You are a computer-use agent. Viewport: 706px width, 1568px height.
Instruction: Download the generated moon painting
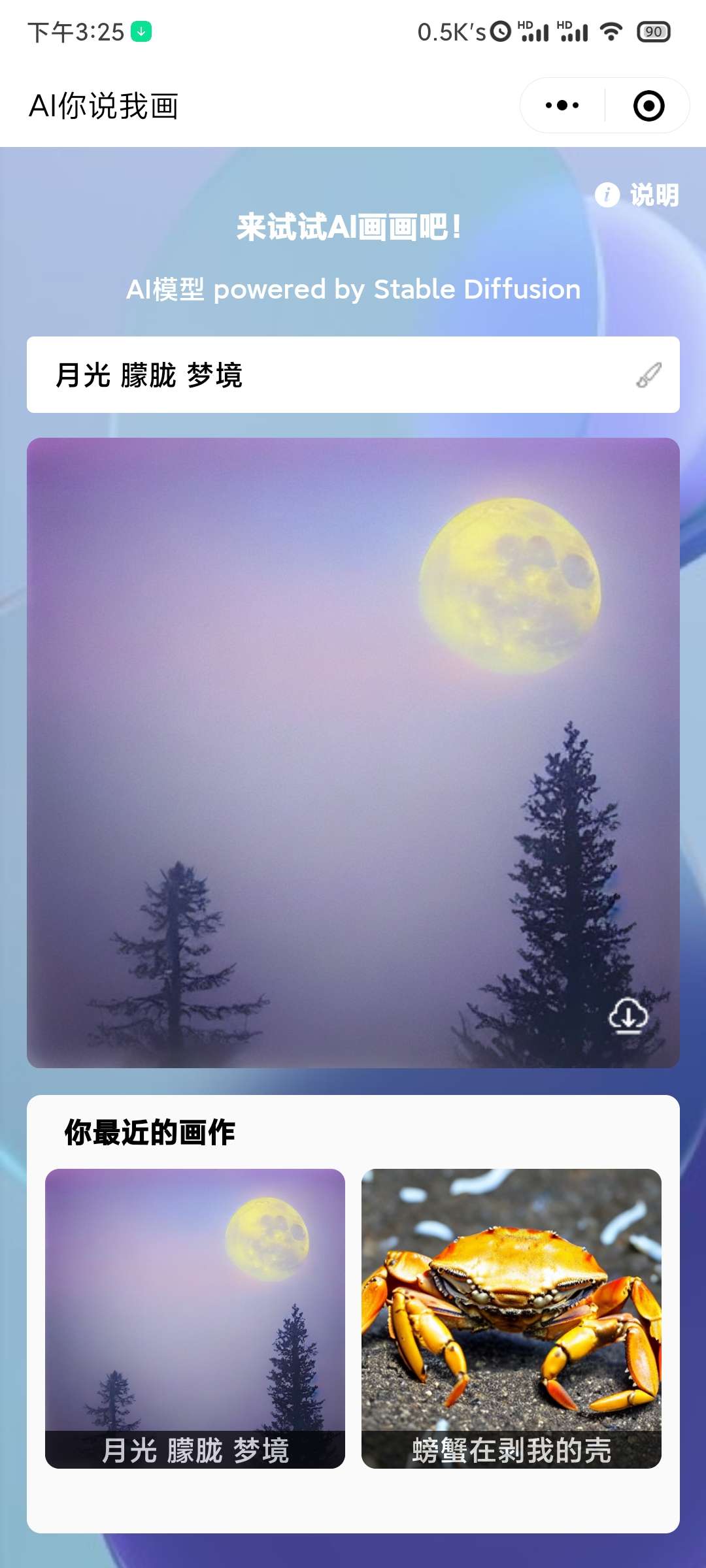tap(628, 1016)
